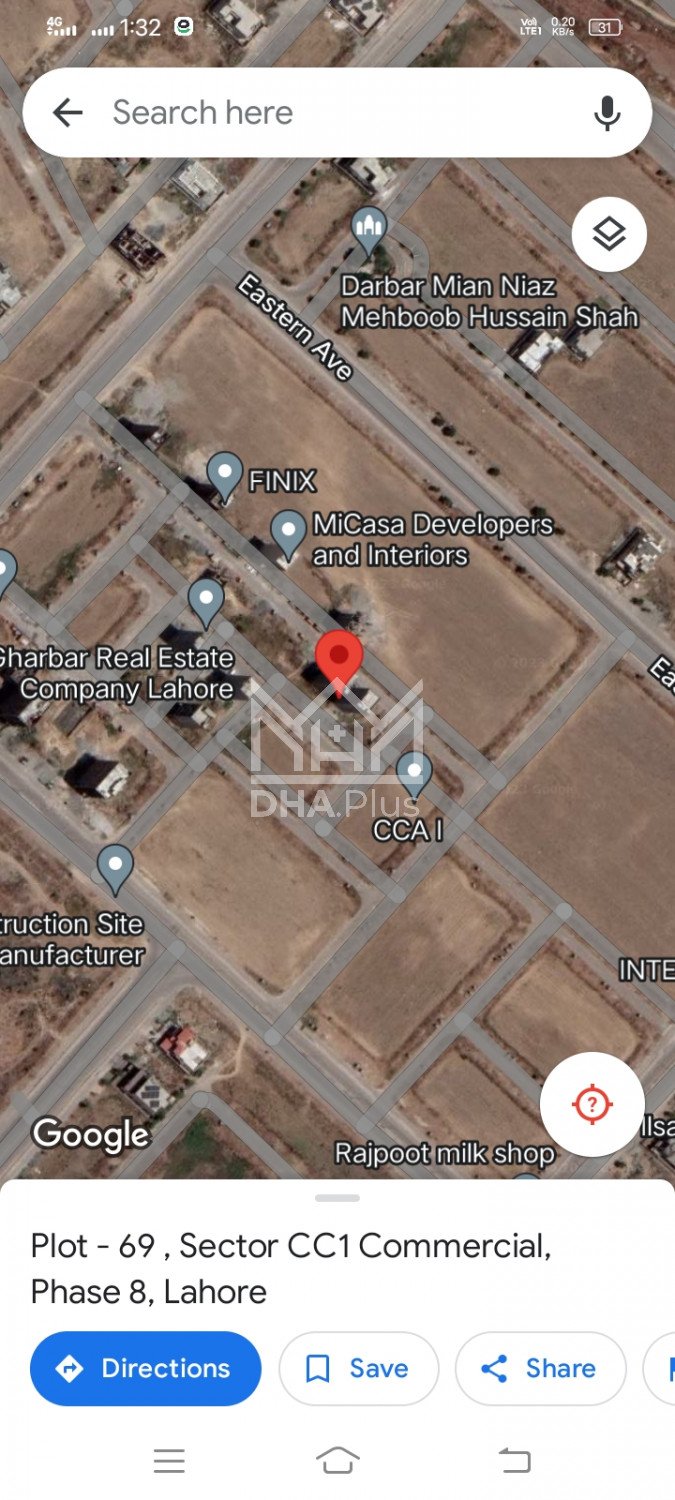Go back using the search bar arrow

pyautogui.click(x=67, y=112)
